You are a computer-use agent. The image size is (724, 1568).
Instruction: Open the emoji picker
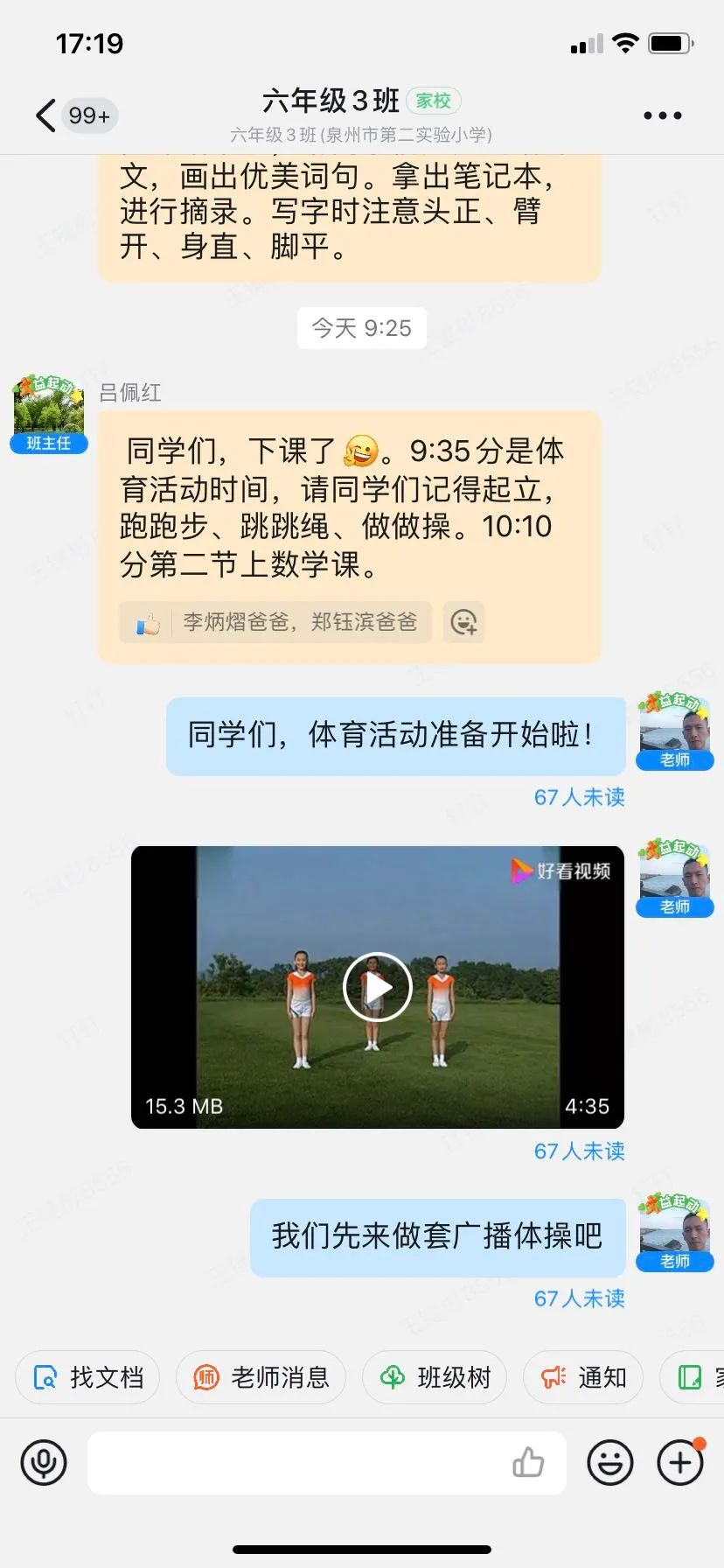tap(609, 1463)
